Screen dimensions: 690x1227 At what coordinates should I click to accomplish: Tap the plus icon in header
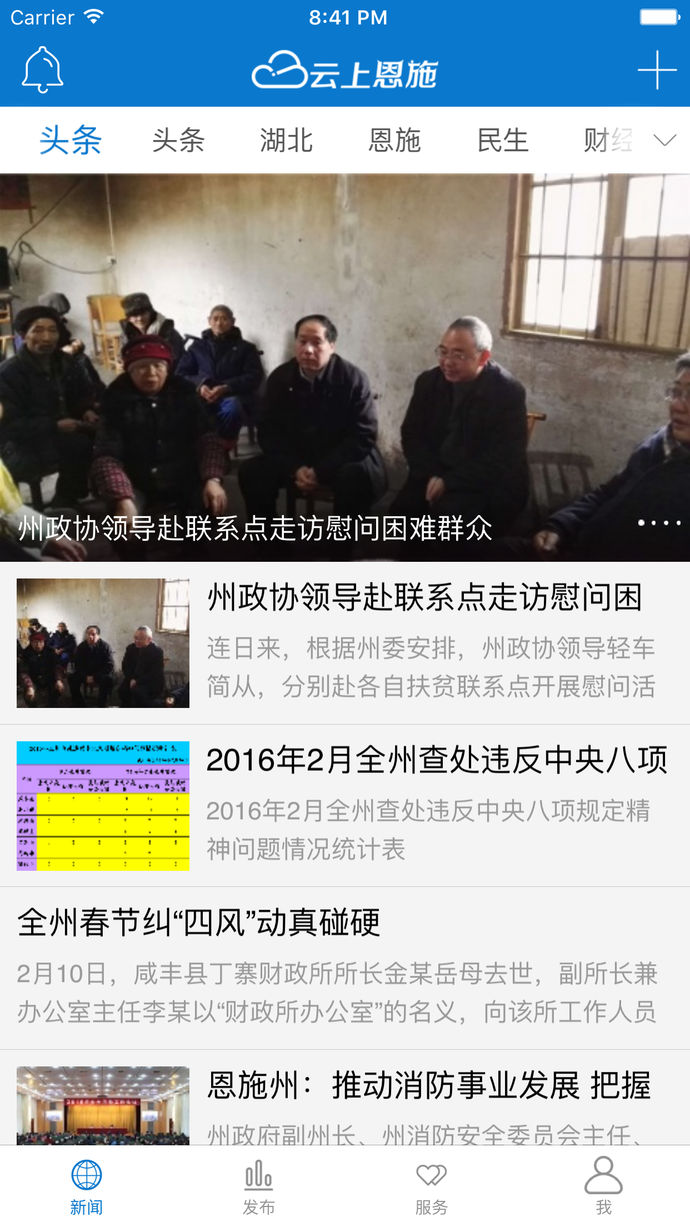click(657, 71)
